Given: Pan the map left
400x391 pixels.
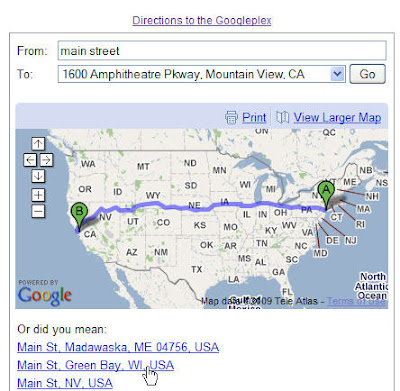Looking at the screenshot, I should point(30,160).
